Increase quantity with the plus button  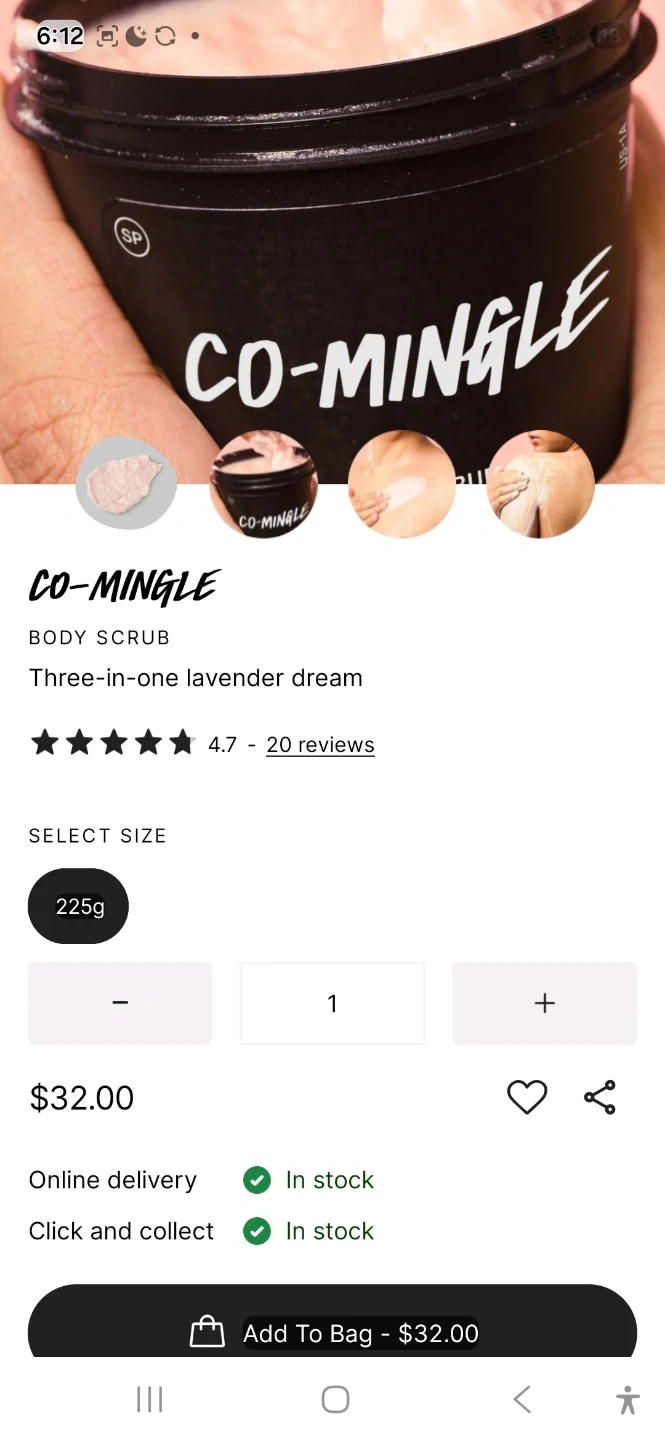[x=544, y=1003]
